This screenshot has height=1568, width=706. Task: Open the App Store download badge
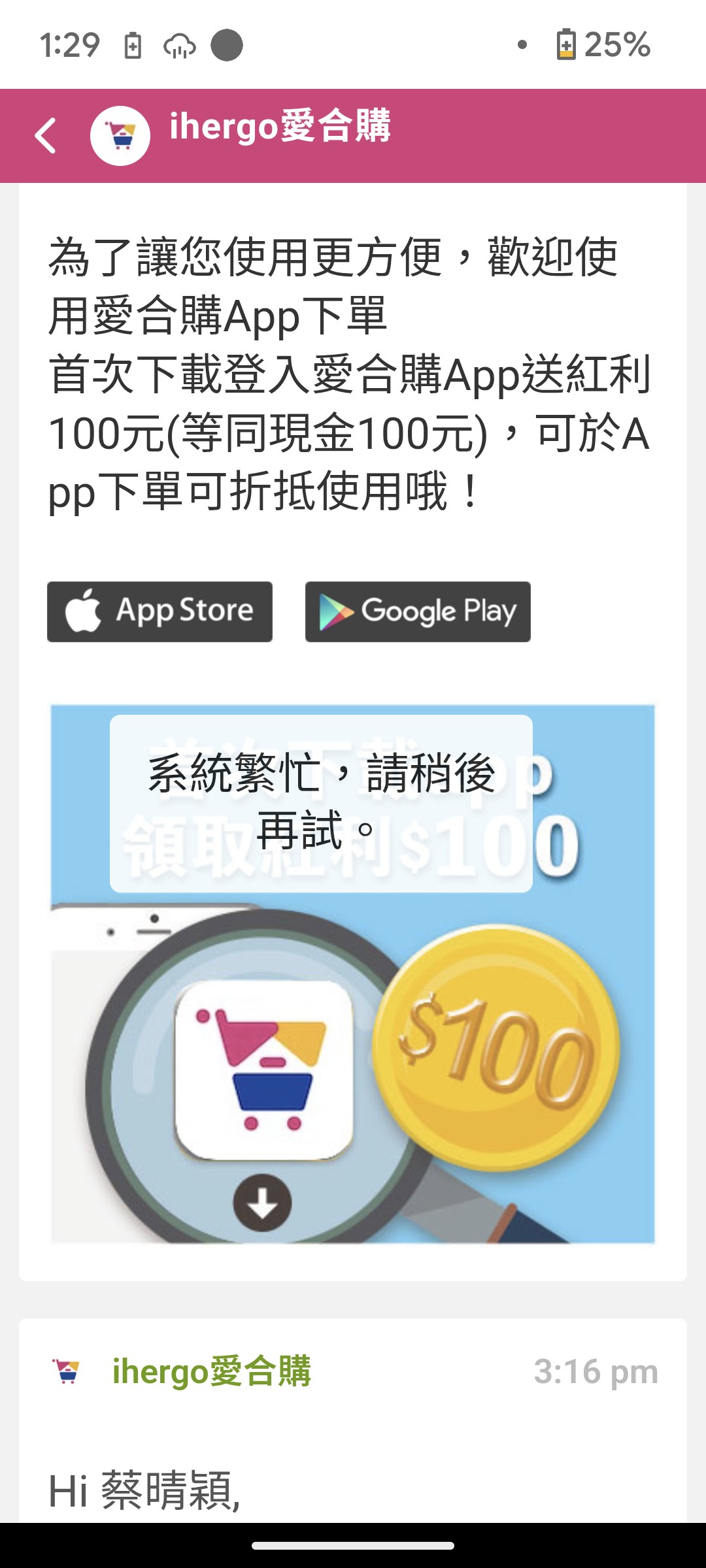[x=160, y=612]
